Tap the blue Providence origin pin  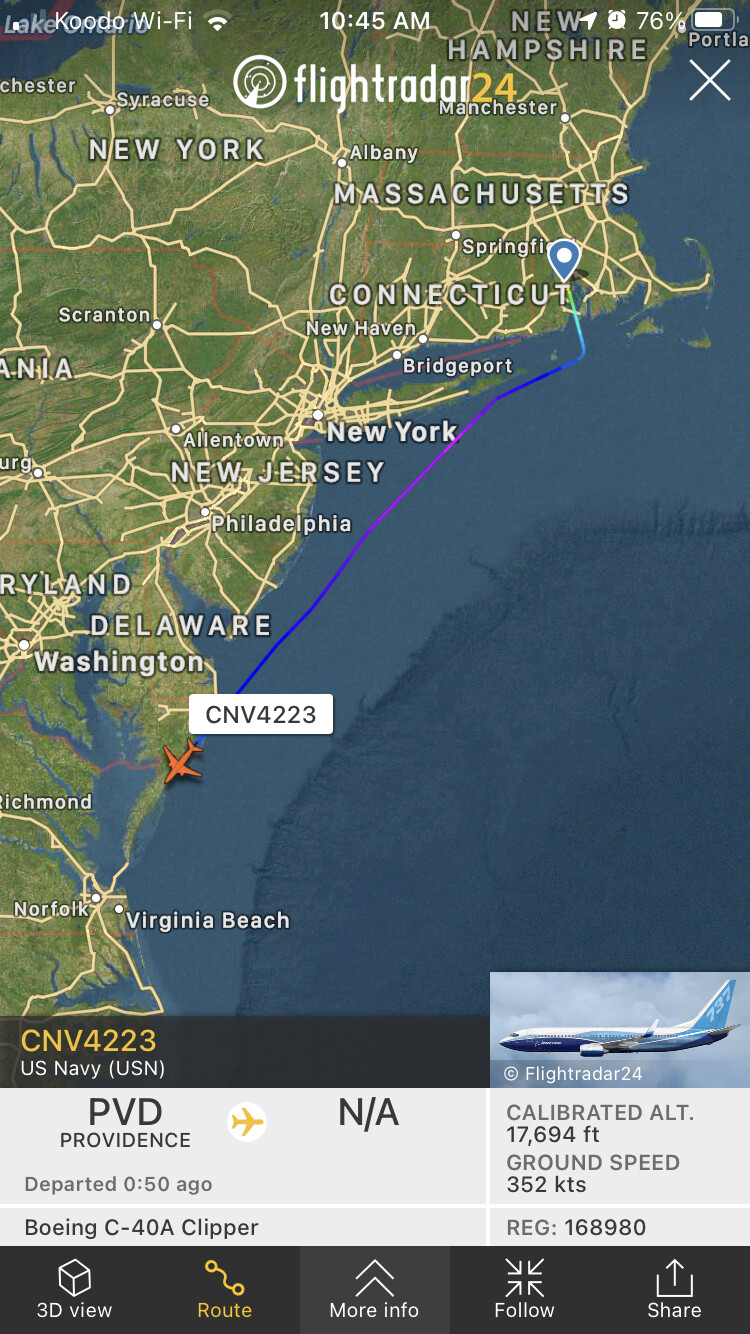tap(564, 259)
